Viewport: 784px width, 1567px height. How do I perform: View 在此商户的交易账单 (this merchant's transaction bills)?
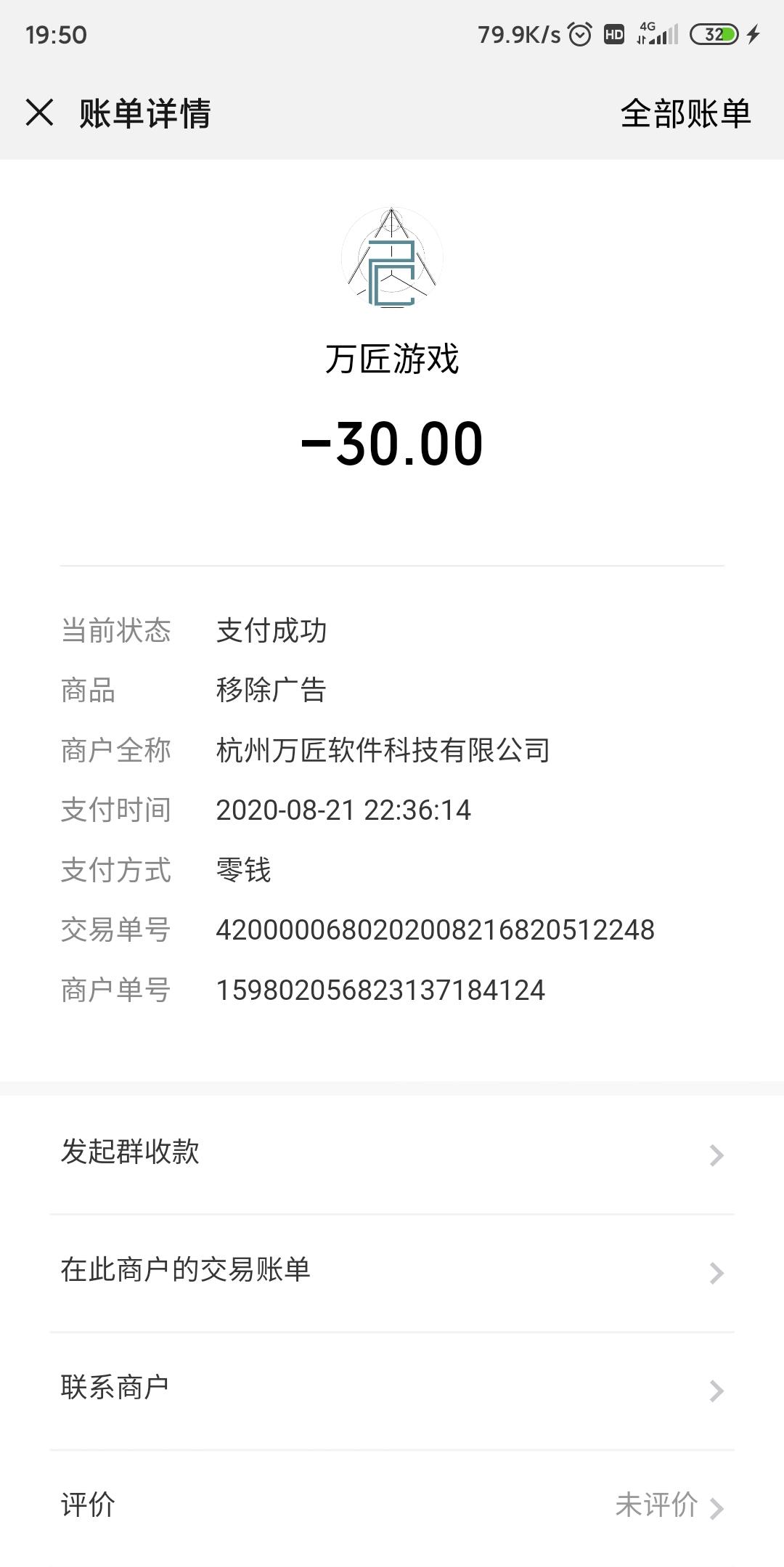(392, 1270)
